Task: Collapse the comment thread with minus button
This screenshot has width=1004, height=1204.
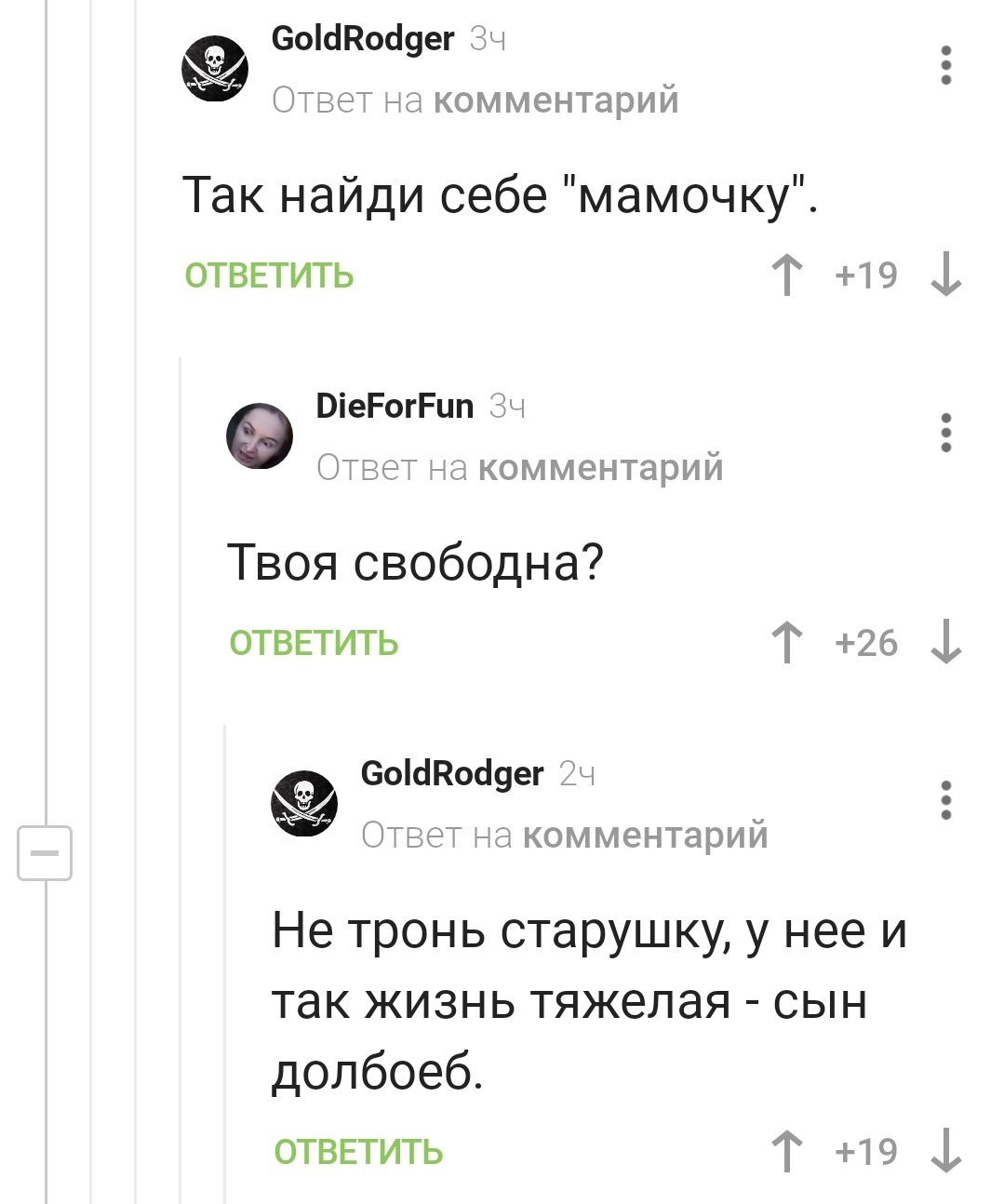Action: click(x=45, y=852)
